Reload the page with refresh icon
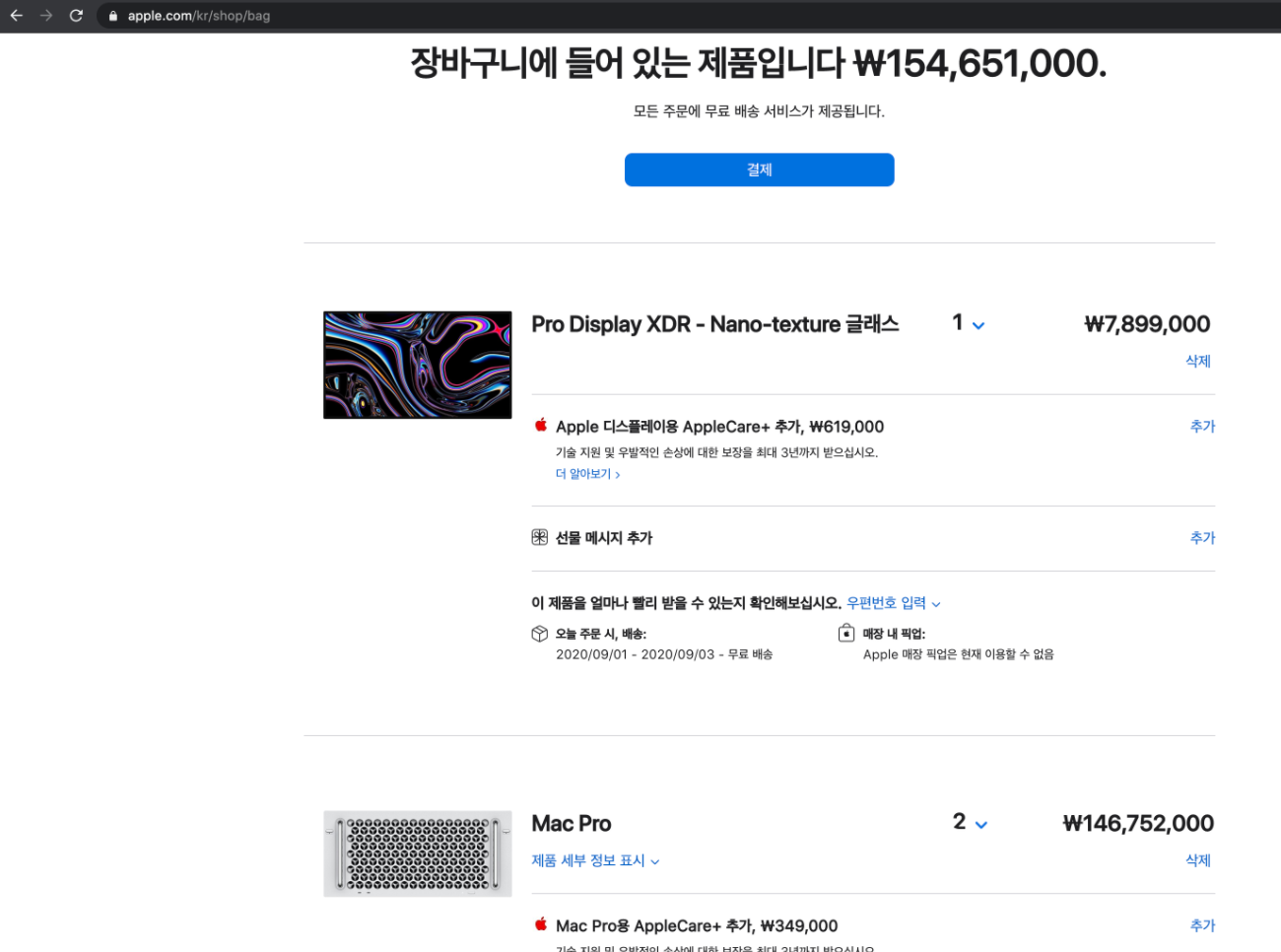The width and height of the screenshot is (1281, 952). (76, 16)
